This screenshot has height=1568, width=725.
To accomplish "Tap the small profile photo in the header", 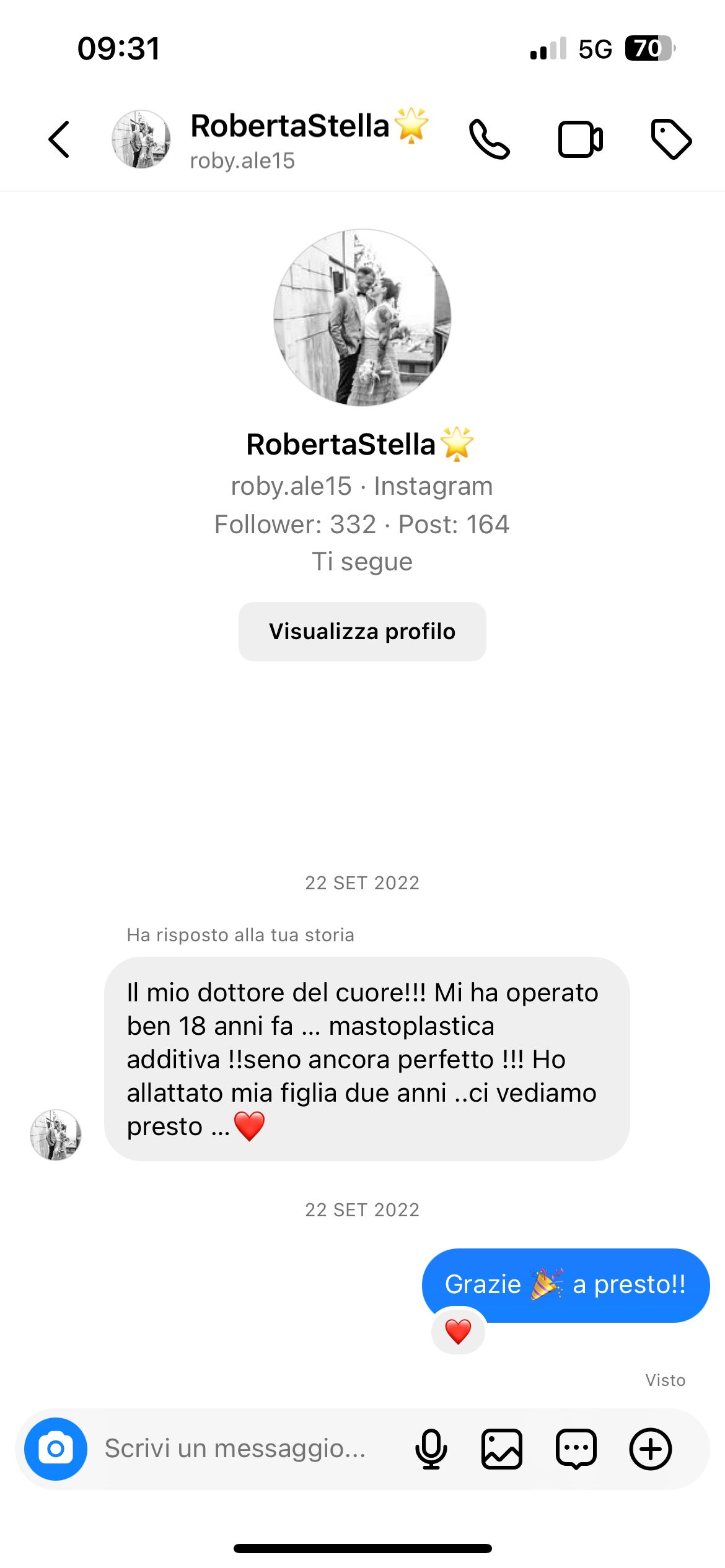I will pyautogui.click(x=141, y=139).
